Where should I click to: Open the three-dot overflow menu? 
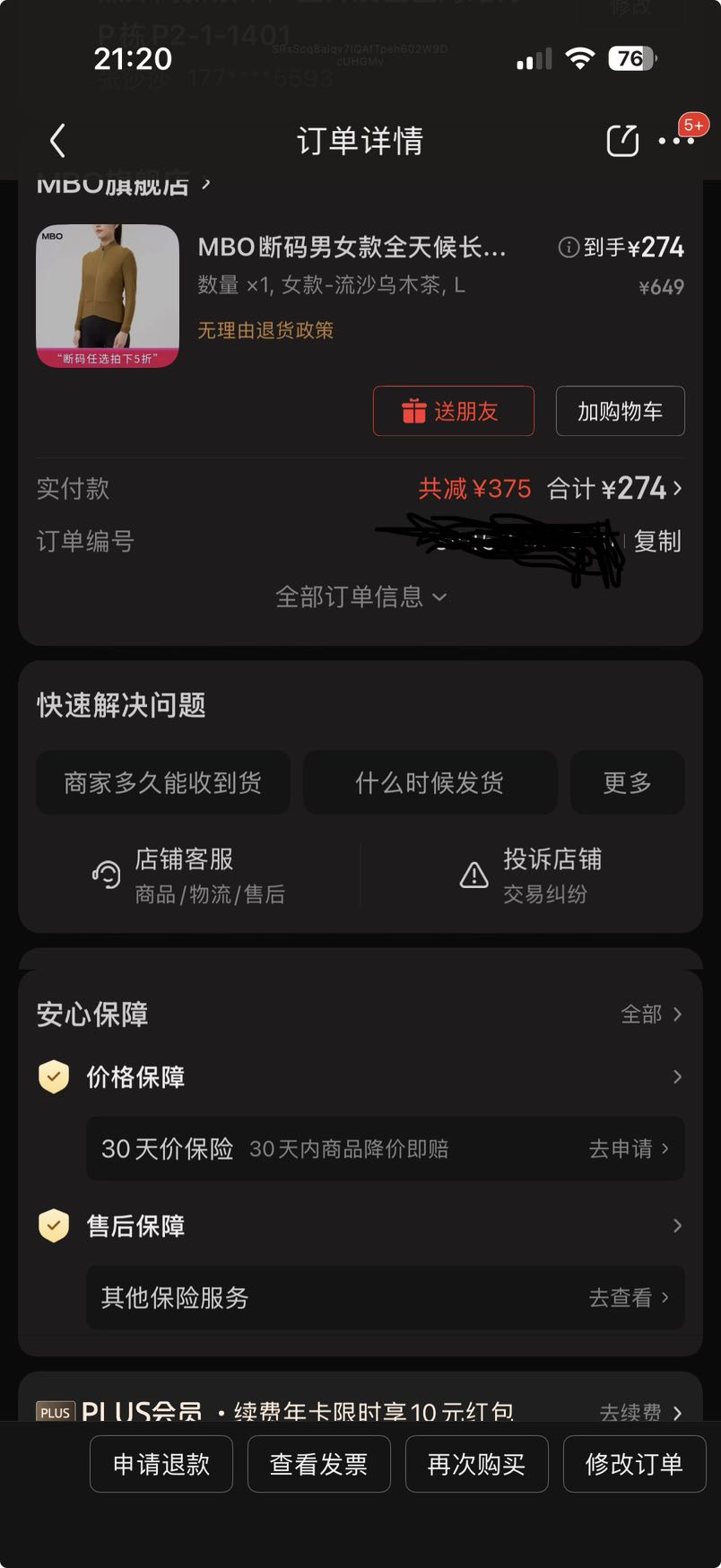click(675, 141)
